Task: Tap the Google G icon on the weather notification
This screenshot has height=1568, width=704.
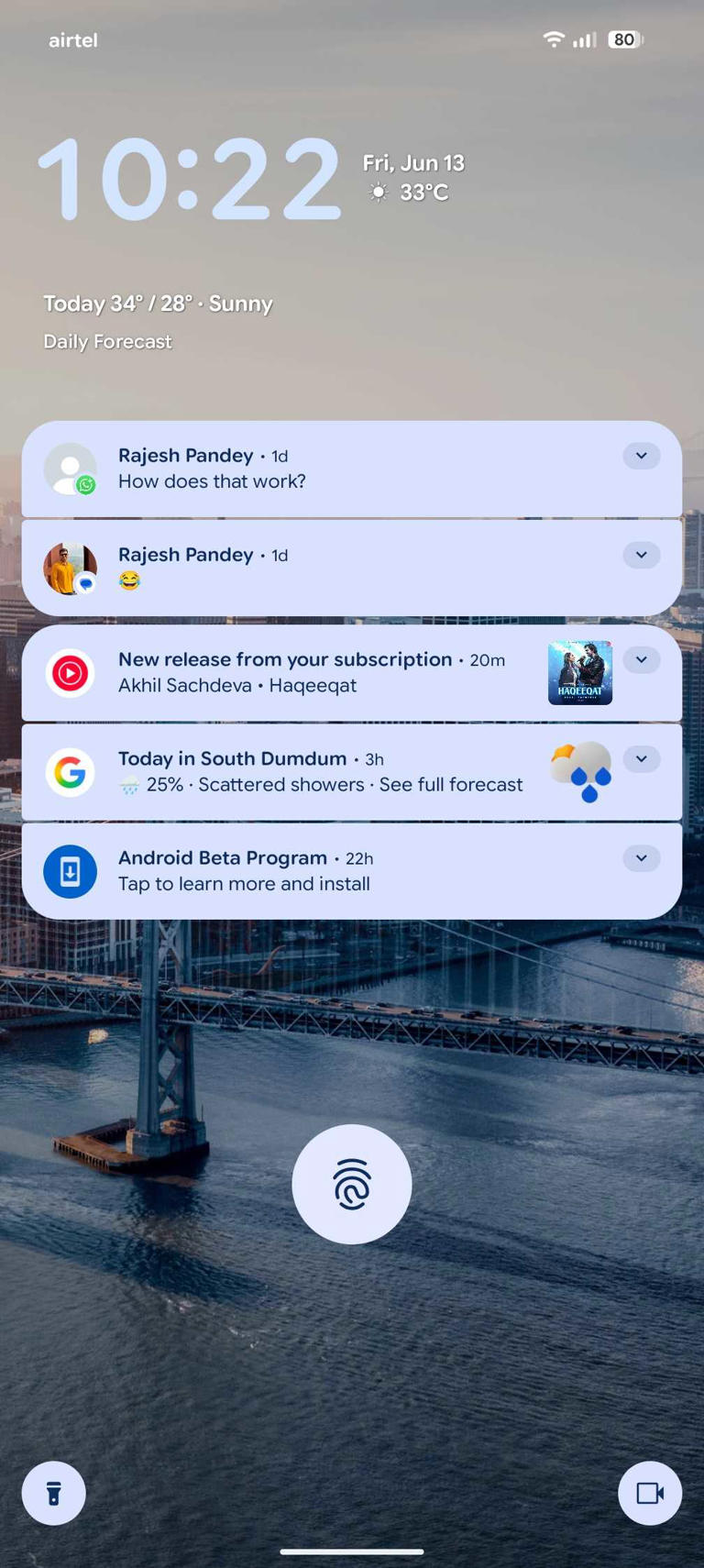Action: pyautogui.click(x=70, y=771)
